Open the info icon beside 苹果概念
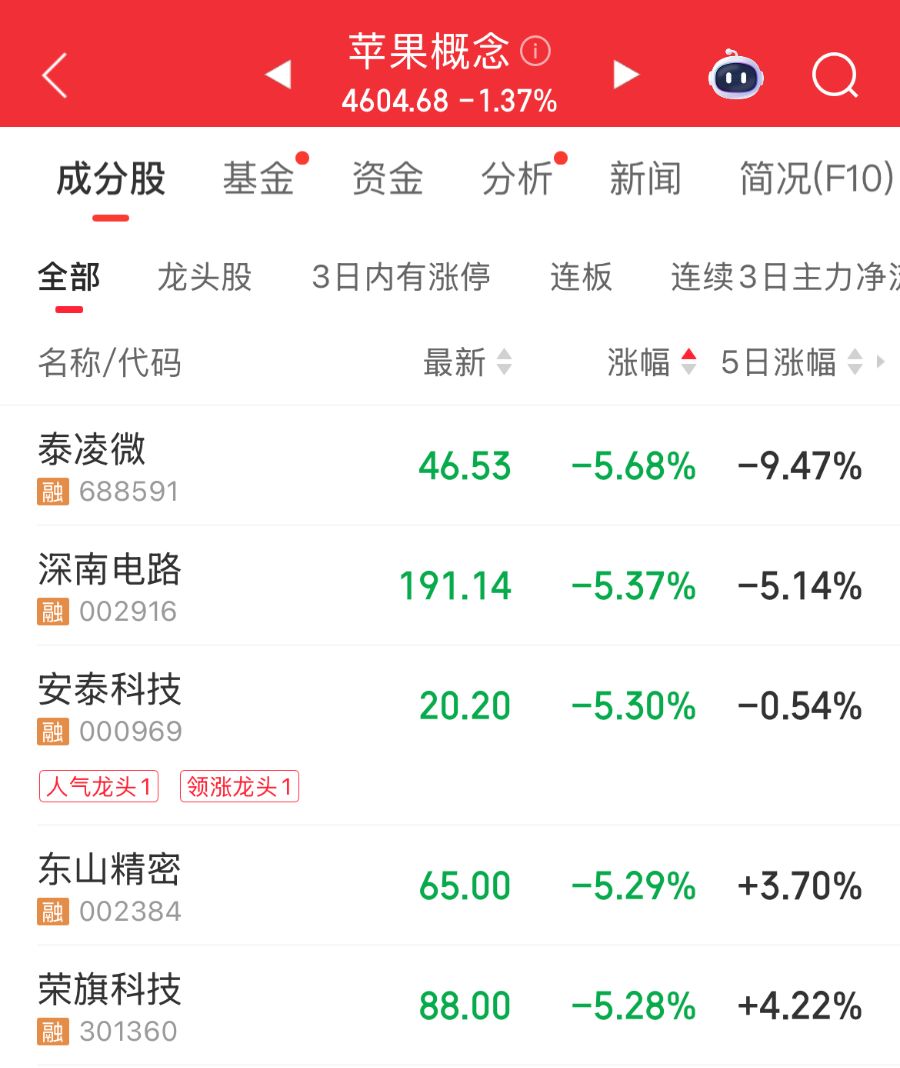 point(536,51)
